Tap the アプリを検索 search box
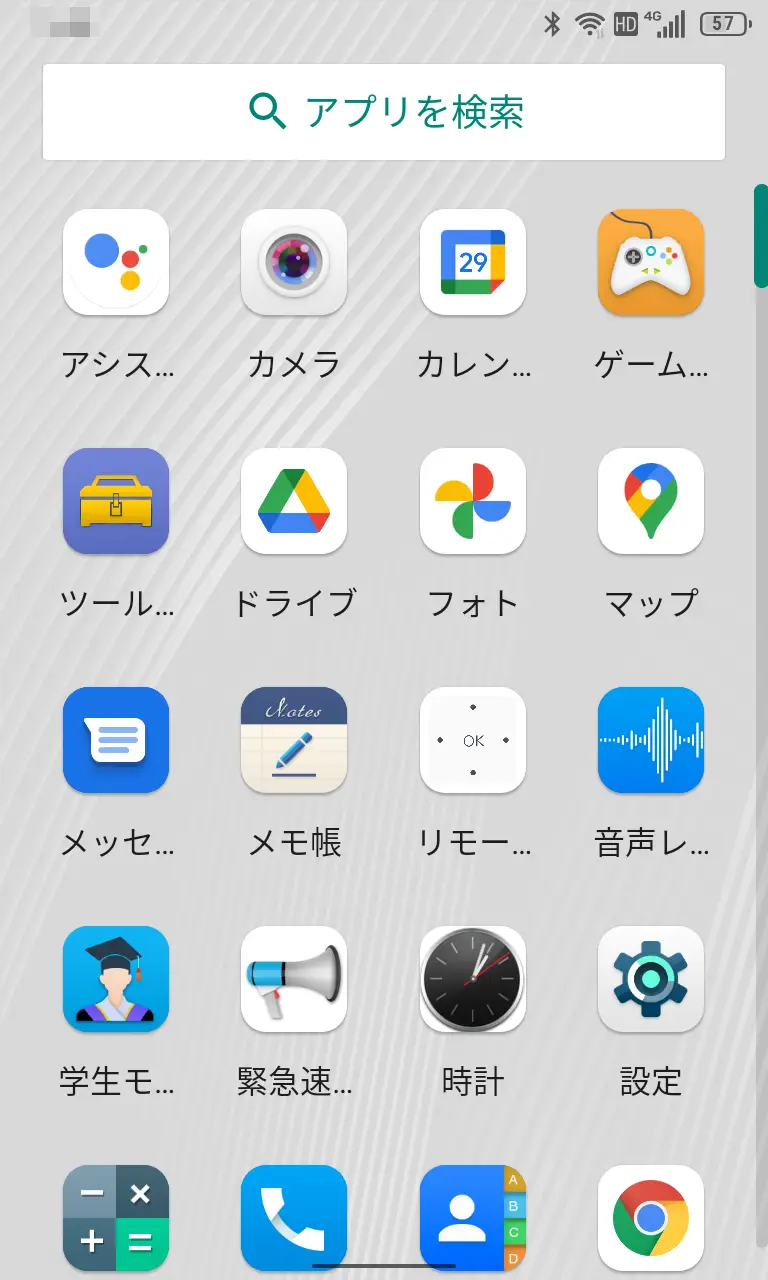Image resolution: width=768 pixels, height=1280 pixels. point(384,112)
